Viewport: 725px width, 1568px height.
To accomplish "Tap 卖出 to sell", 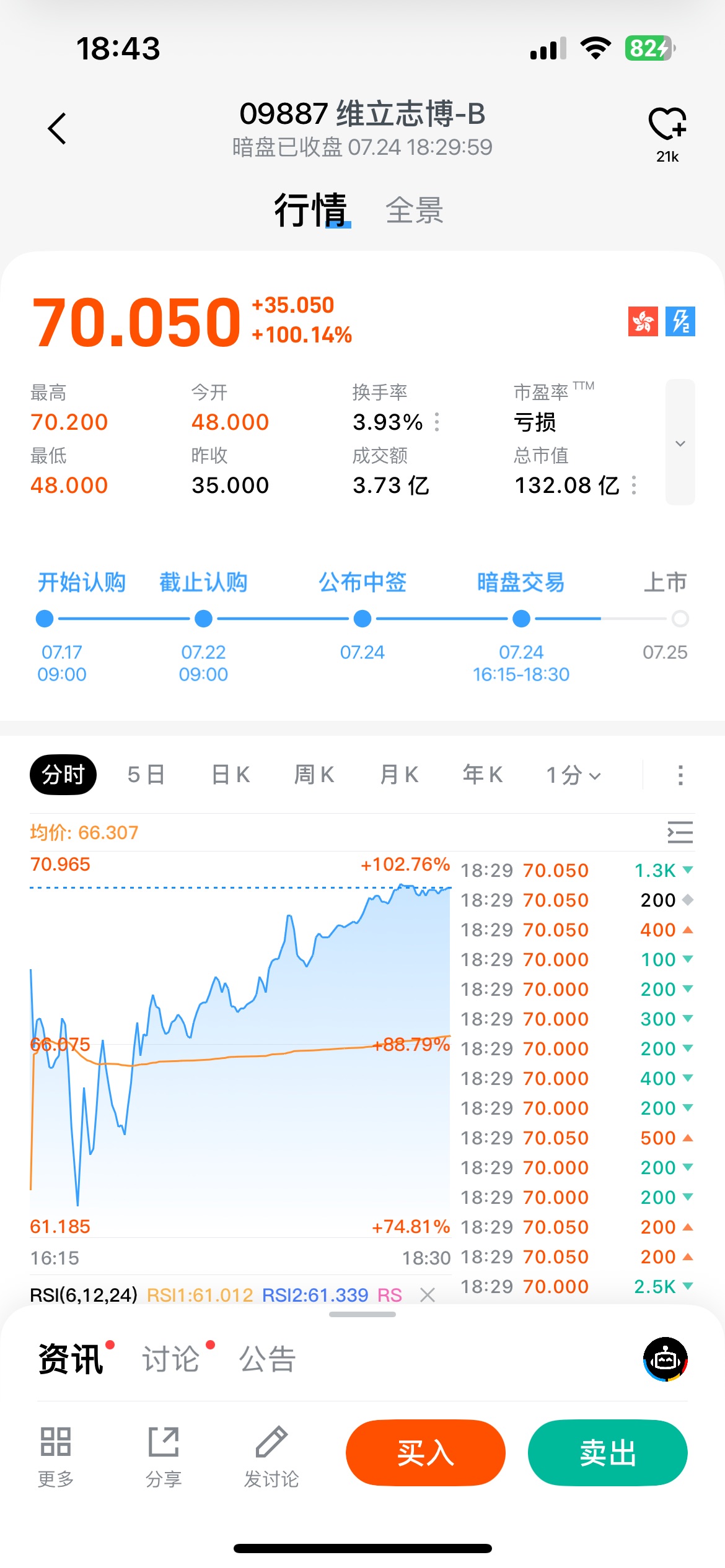I will (x=608, y=1453).
